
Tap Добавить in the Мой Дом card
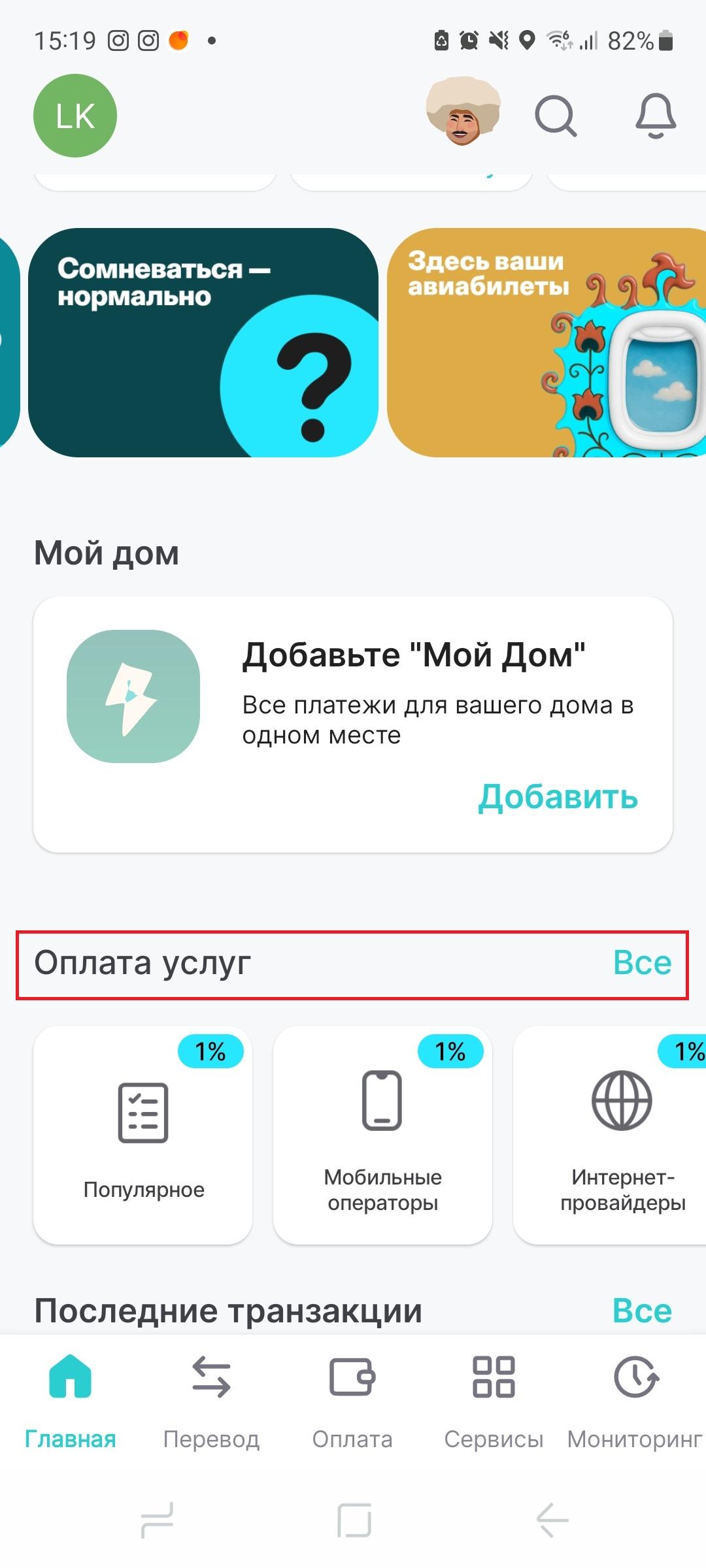tap(558, 796)
